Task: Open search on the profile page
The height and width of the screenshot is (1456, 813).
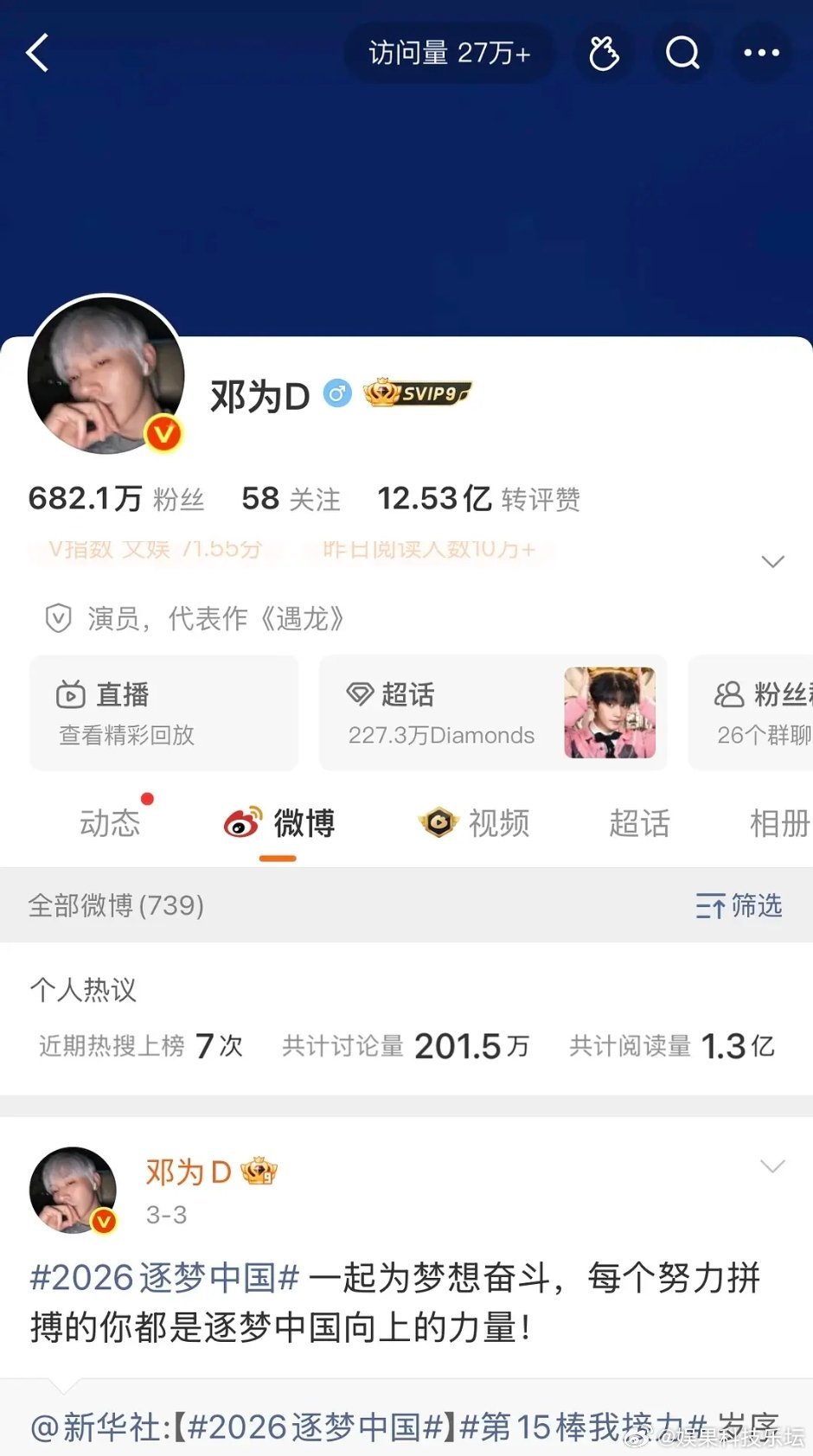Action: point(683,53)
